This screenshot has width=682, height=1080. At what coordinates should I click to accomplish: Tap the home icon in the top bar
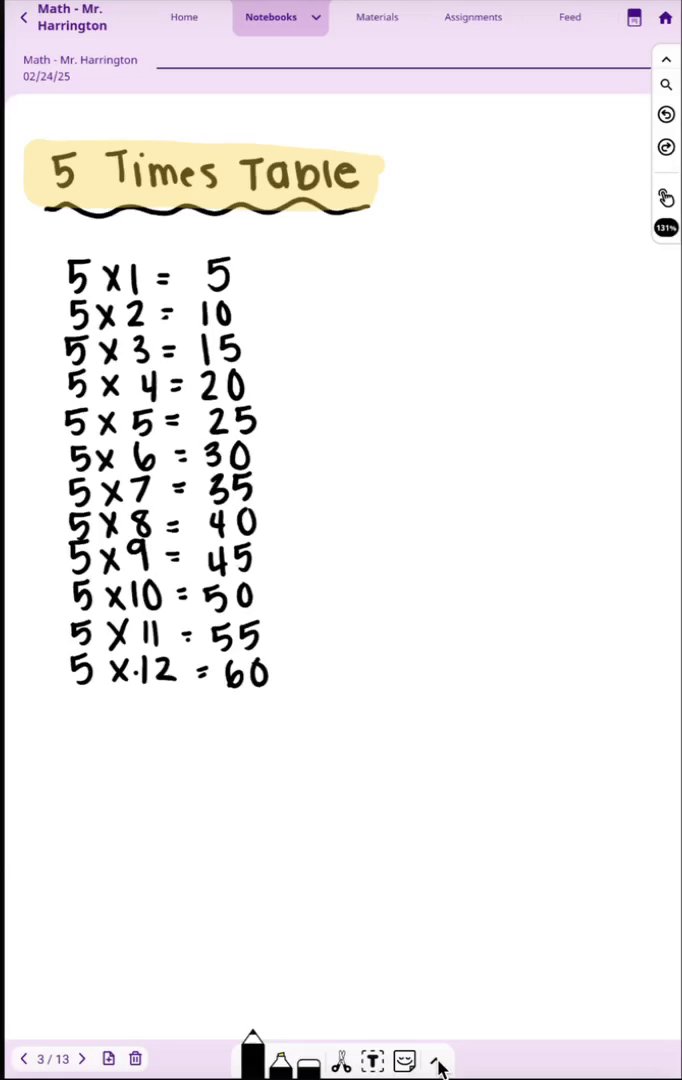point(665,17)
